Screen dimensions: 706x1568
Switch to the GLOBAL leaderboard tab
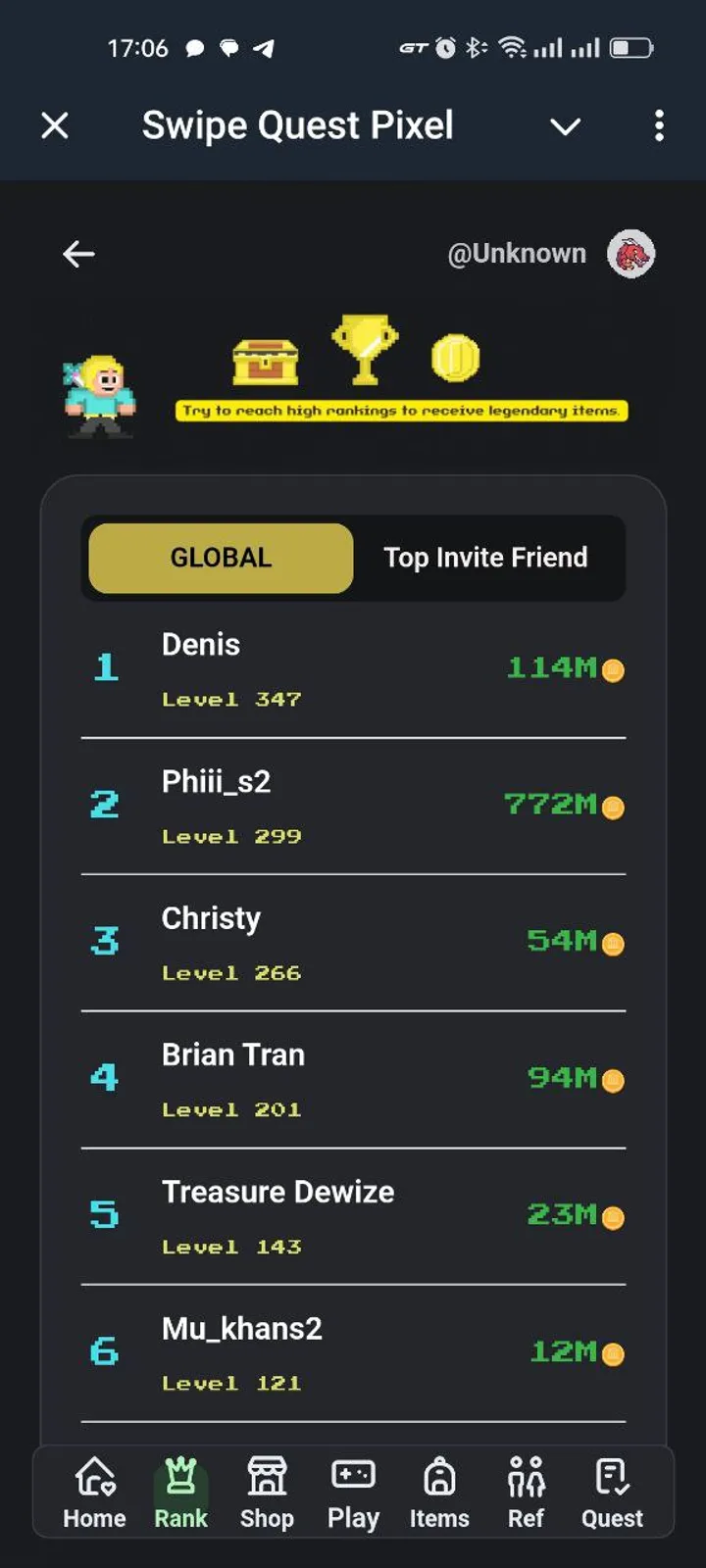click(x=219, y=558)
